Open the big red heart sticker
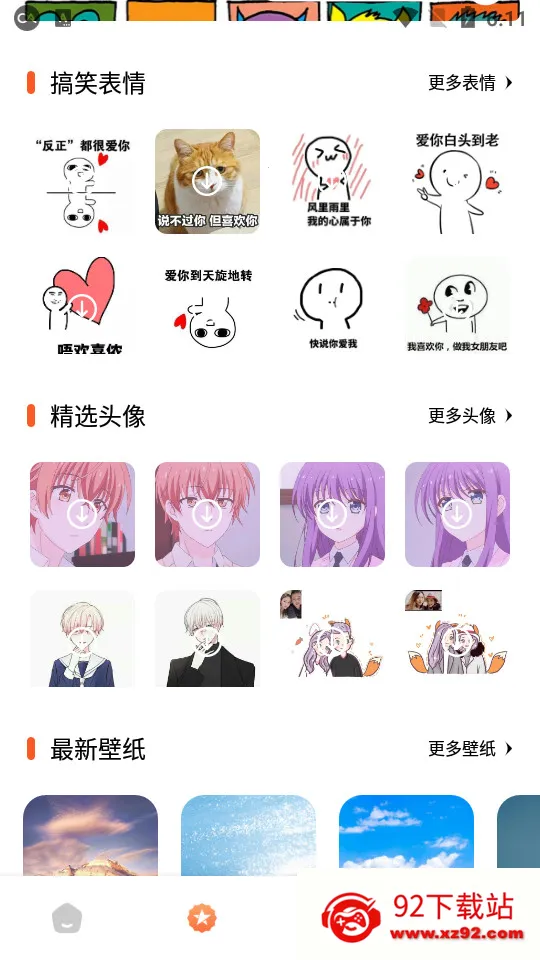Image resolution: width=540 pixels, height=960 pixels. [83, 307]
